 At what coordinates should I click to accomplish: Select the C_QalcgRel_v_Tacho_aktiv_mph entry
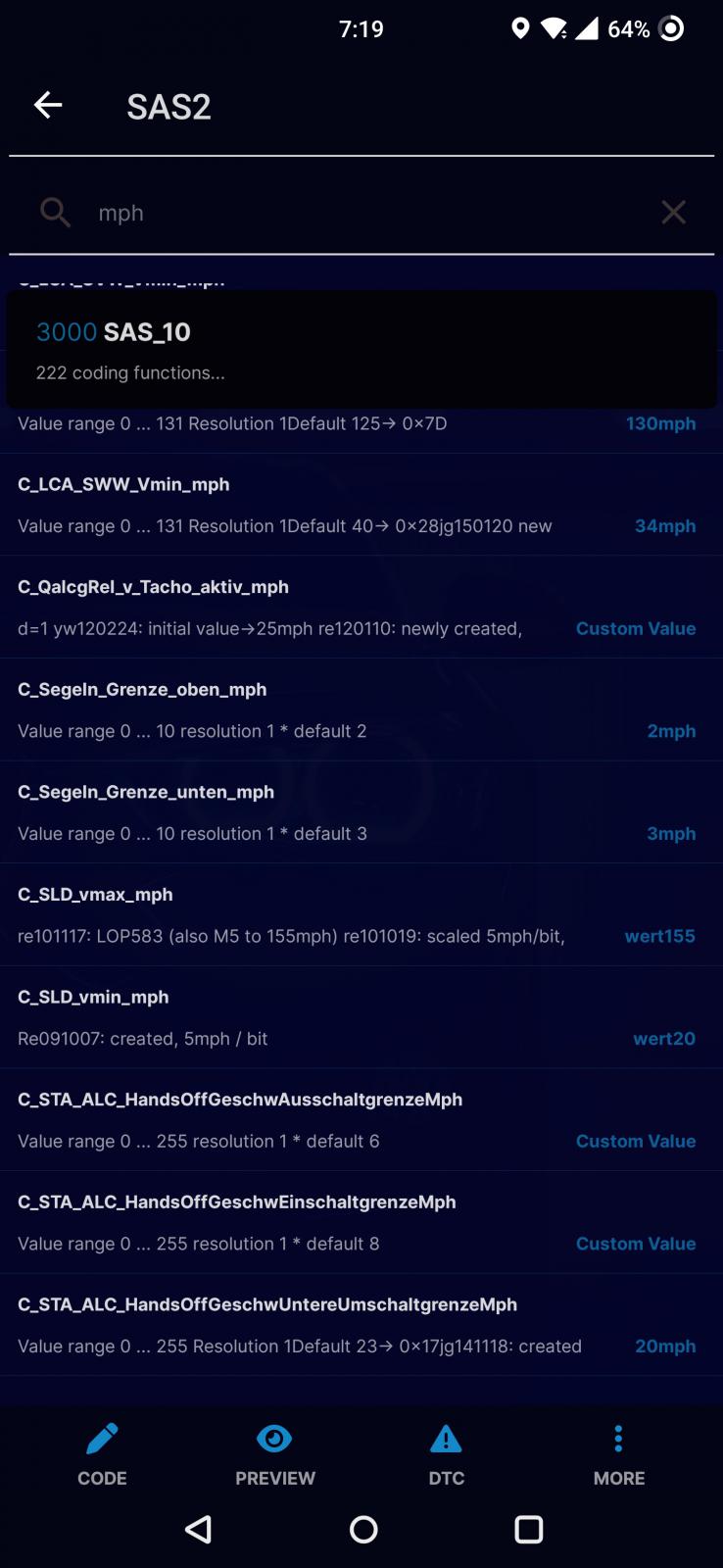point(361,608)
